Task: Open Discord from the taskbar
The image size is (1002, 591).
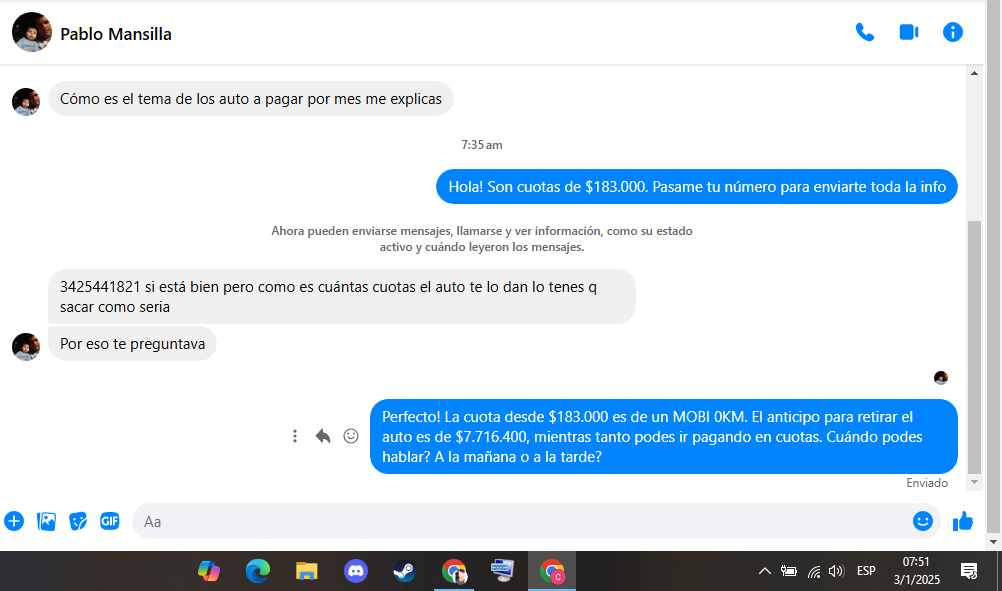Action: [355, 571]
